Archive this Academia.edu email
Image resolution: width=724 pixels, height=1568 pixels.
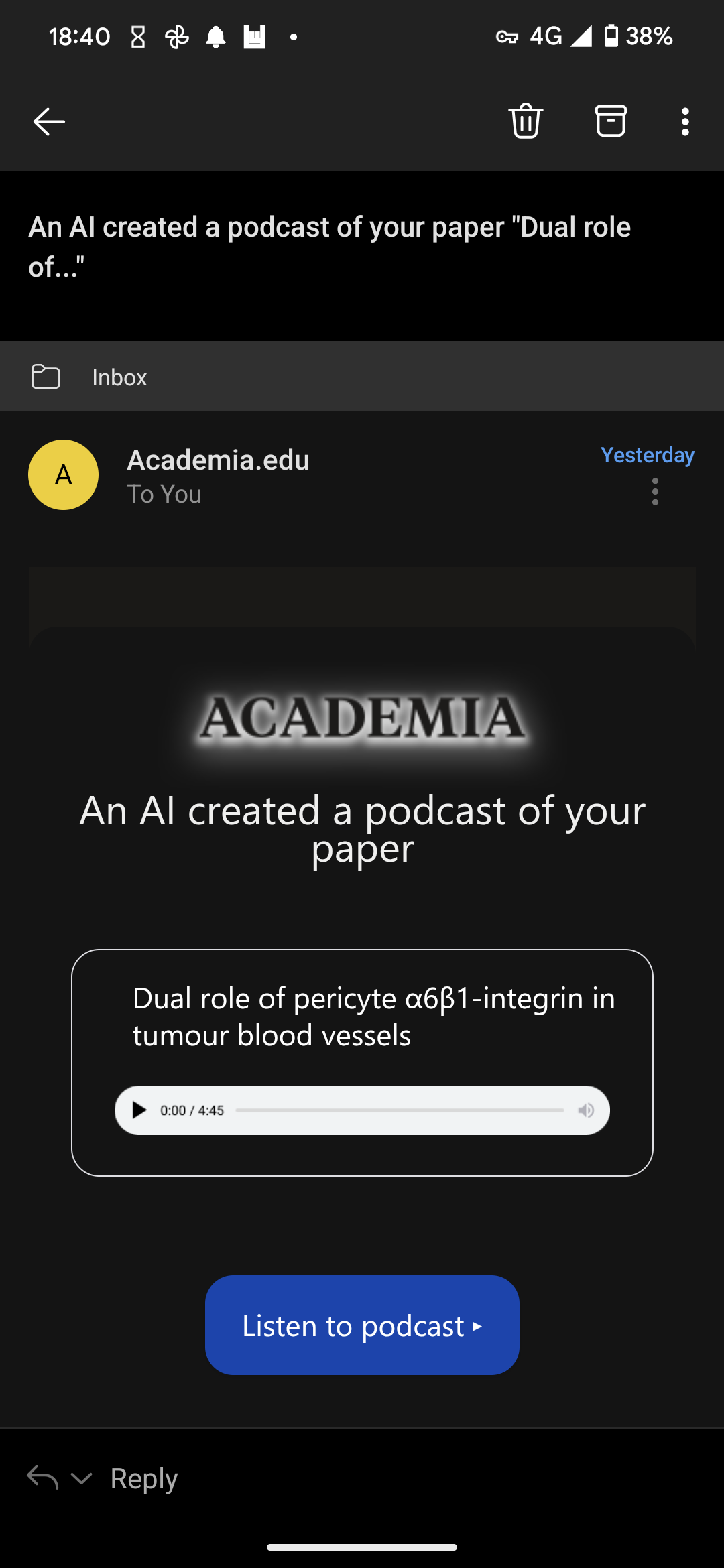click(x=611, y=121)
